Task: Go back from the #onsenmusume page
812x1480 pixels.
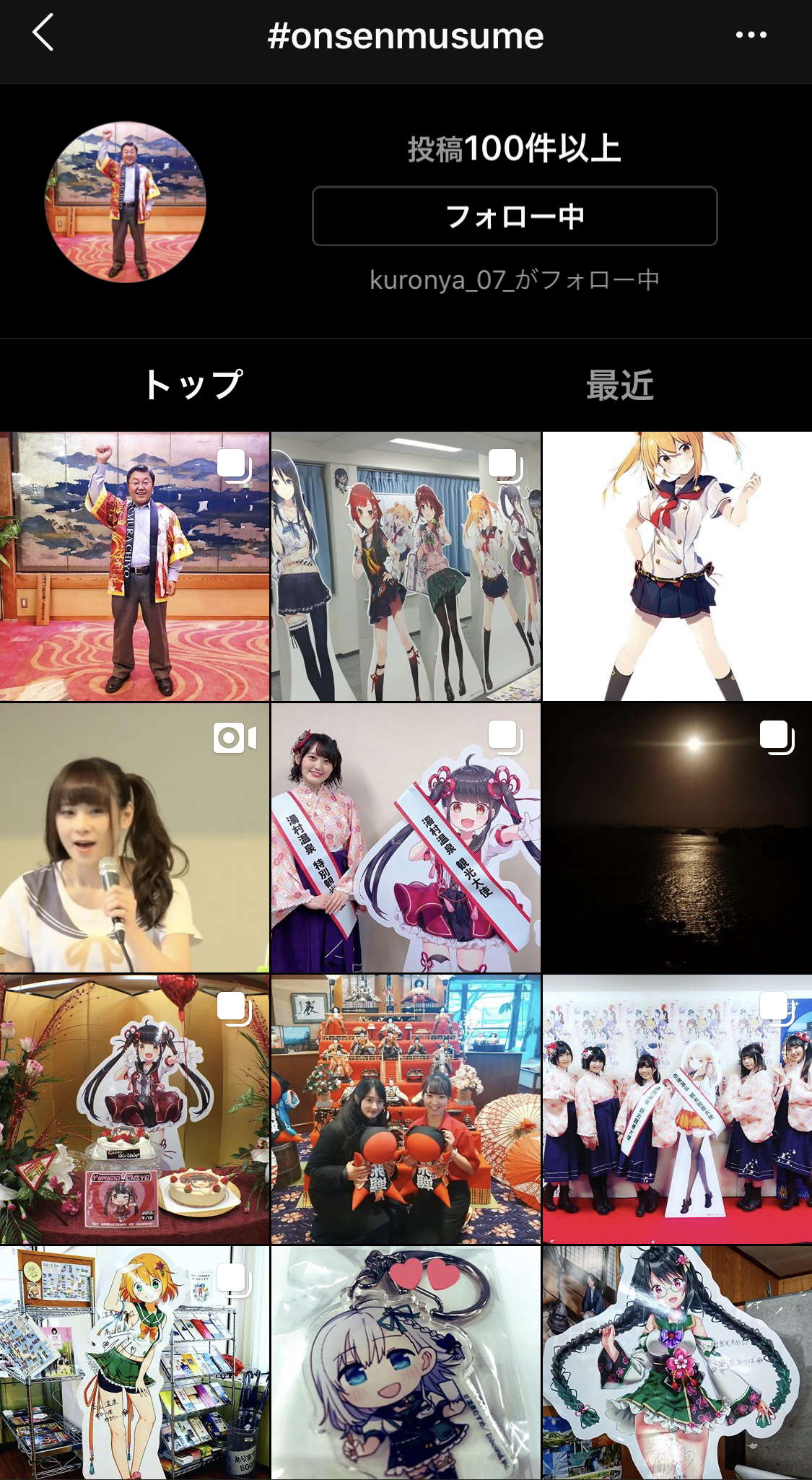Action: click(43, 34)
